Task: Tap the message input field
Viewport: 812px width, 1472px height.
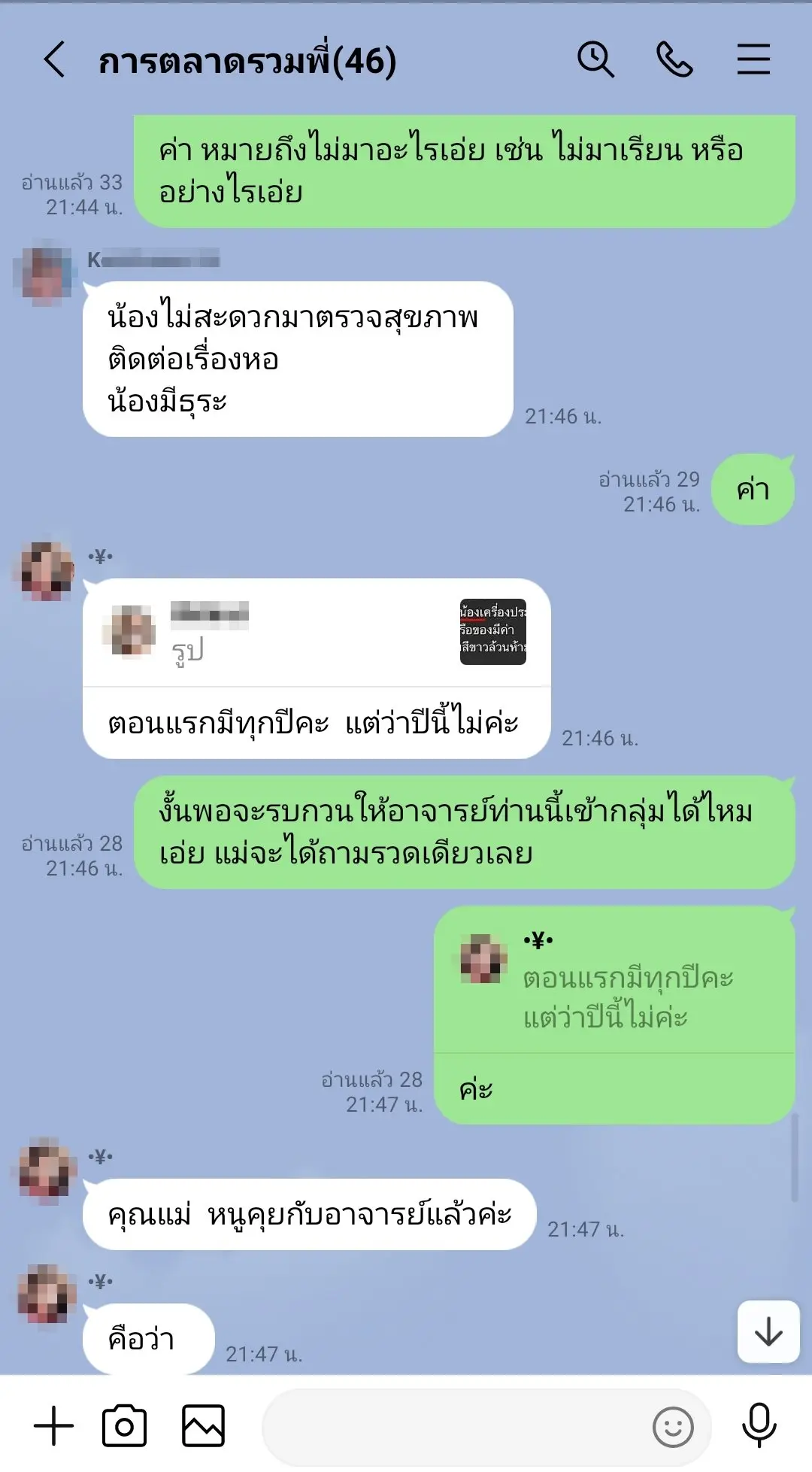Action: point(451,1425)
